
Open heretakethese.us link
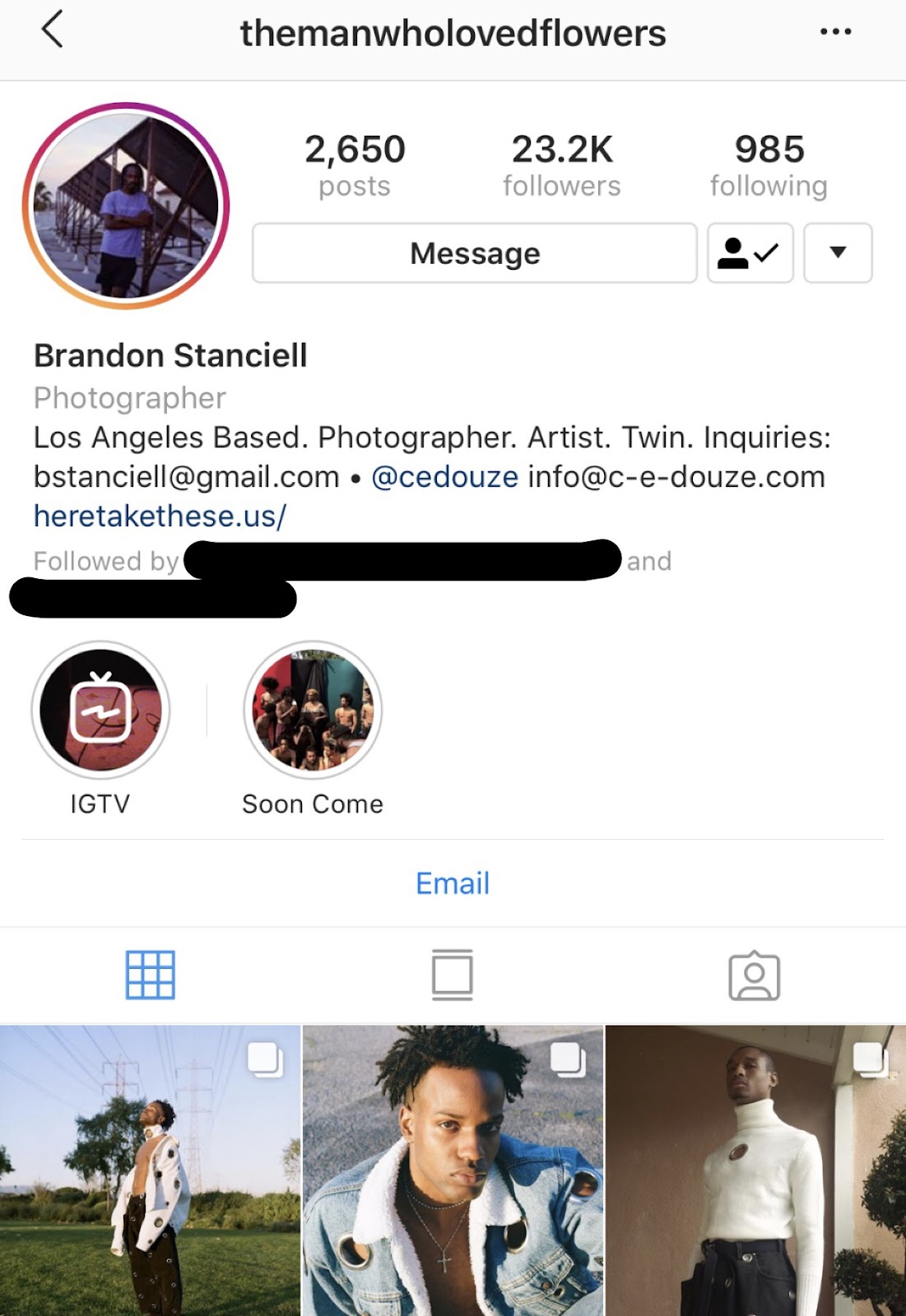coord(160,517)
